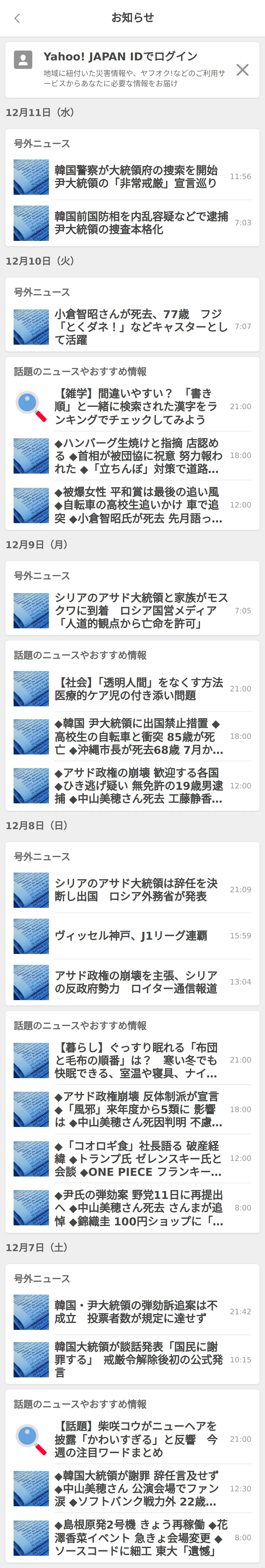Open Yahoo! JAPAN IDでログイン prompt

coord(120,57)
